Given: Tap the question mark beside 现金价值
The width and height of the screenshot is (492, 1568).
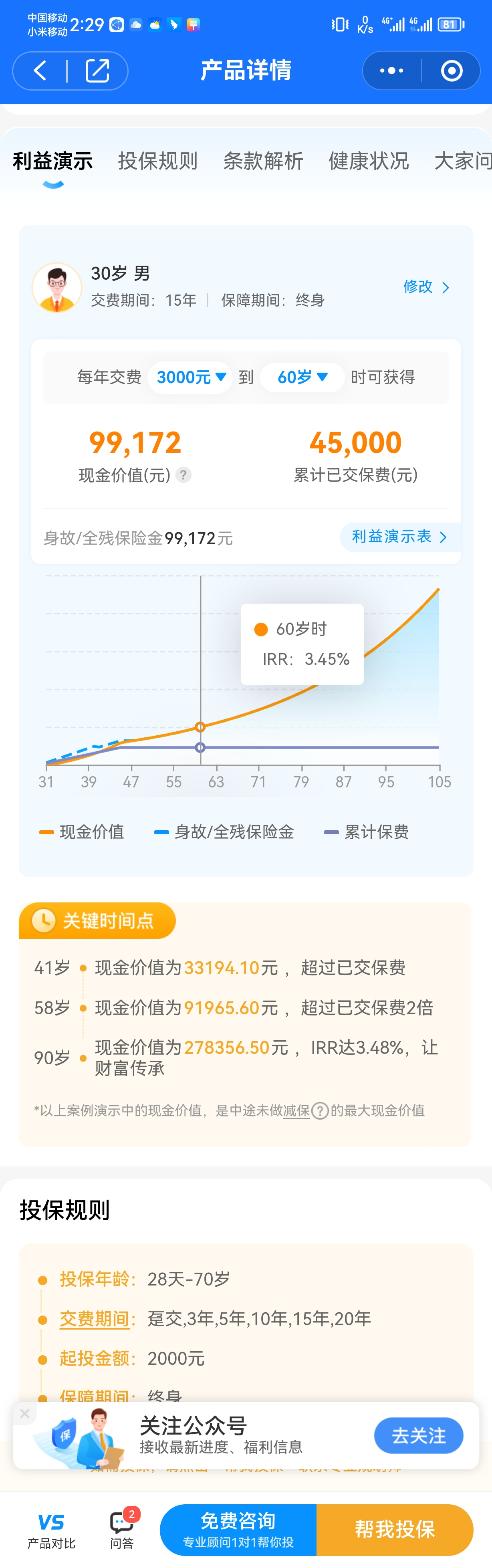Looking at the screenshot, I should click(x=183, y=475).
